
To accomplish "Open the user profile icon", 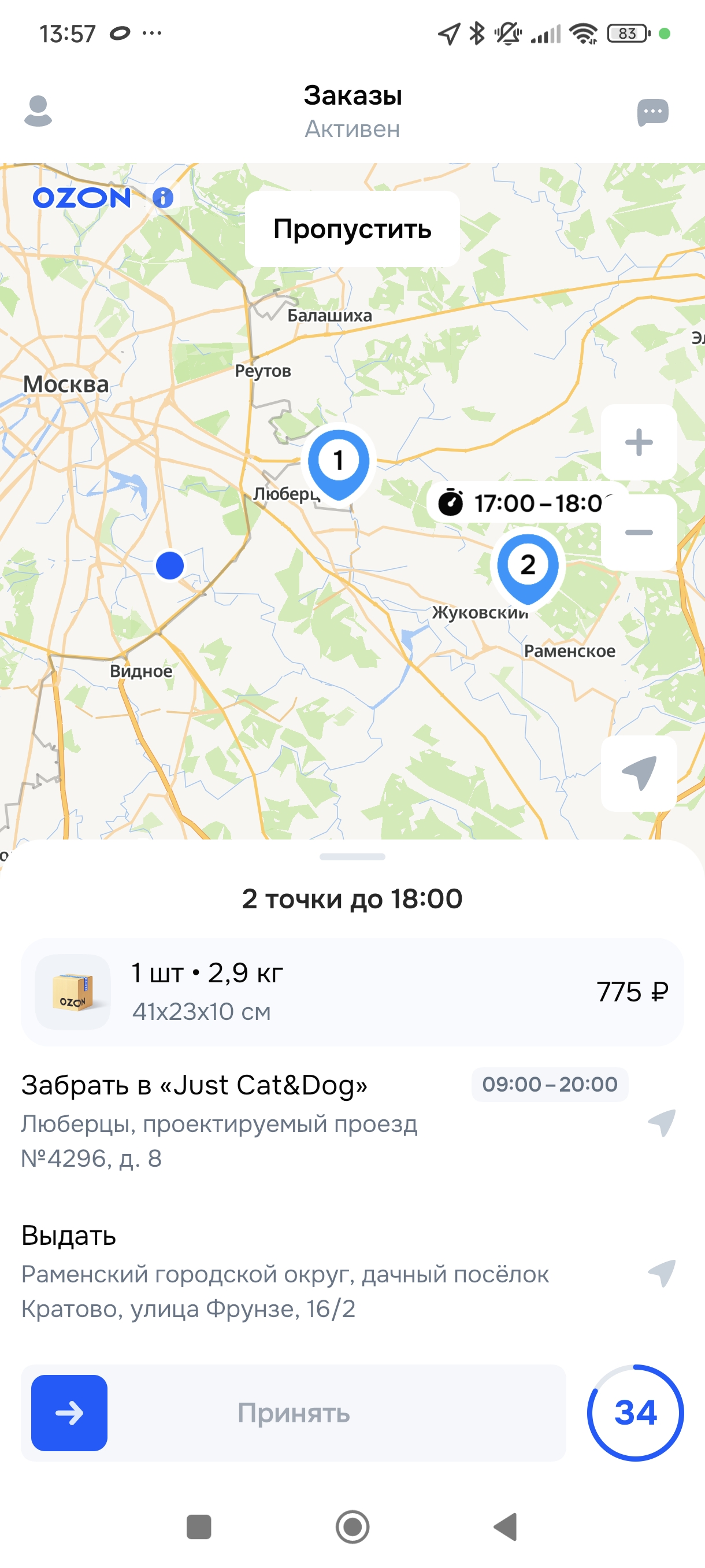I will click(38, 111).
